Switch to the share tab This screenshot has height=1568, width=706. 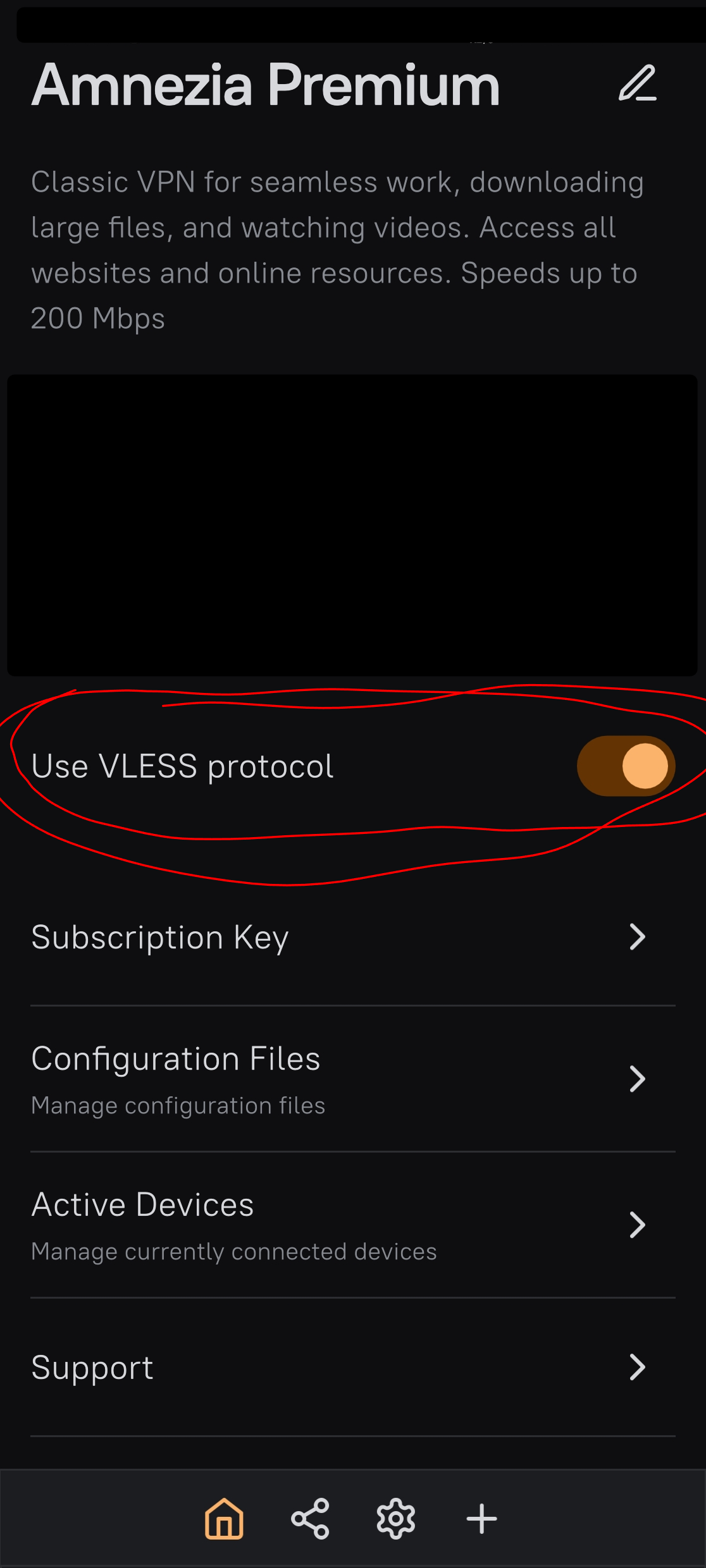click(x=310, y=1518)
